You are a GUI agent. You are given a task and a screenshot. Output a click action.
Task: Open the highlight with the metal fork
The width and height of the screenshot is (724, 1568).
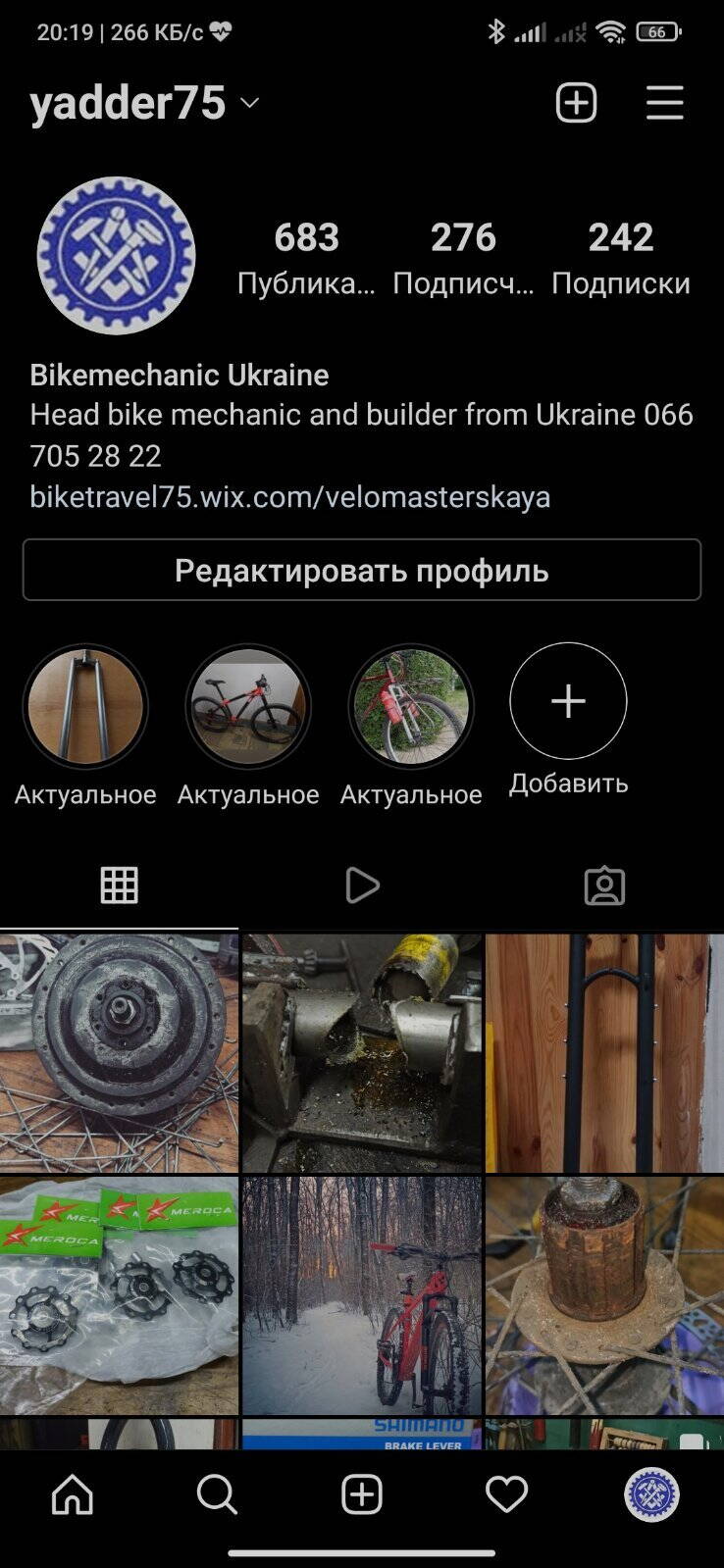[x=85, y=706]
